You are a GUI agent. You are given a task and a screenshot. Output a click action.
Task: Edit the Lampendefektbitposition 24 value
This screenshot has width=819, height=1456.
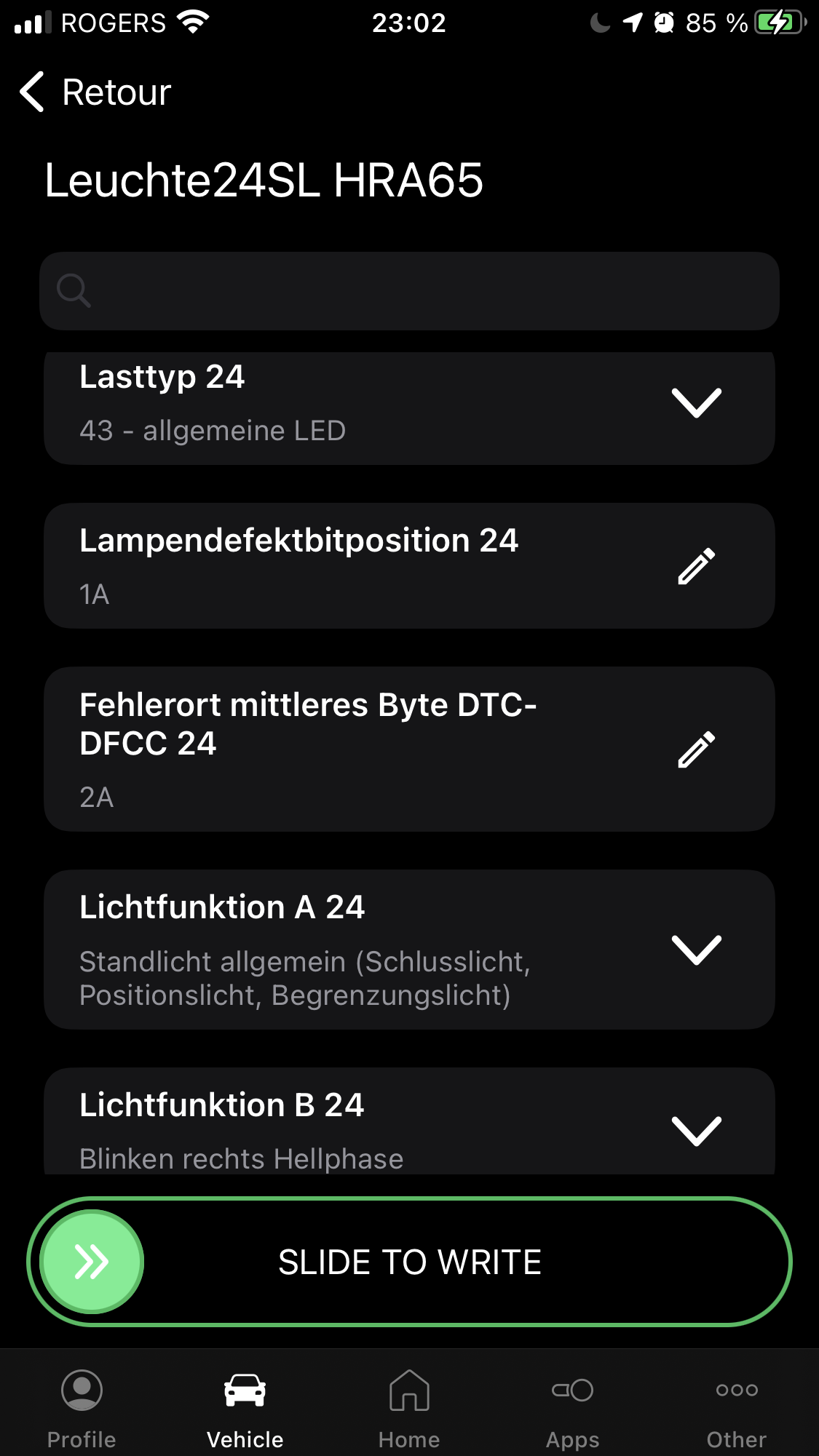[696, 566]
